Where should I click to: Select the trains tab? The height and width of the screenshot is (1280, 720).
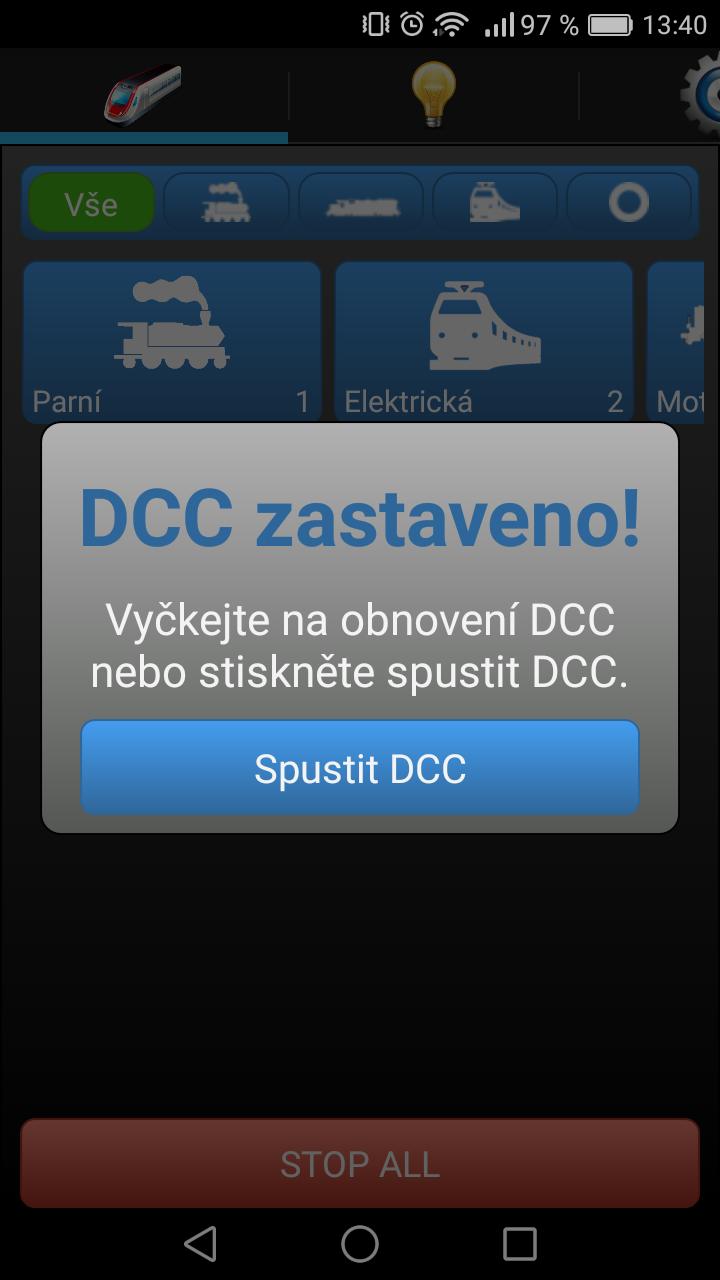pos(144,96)
